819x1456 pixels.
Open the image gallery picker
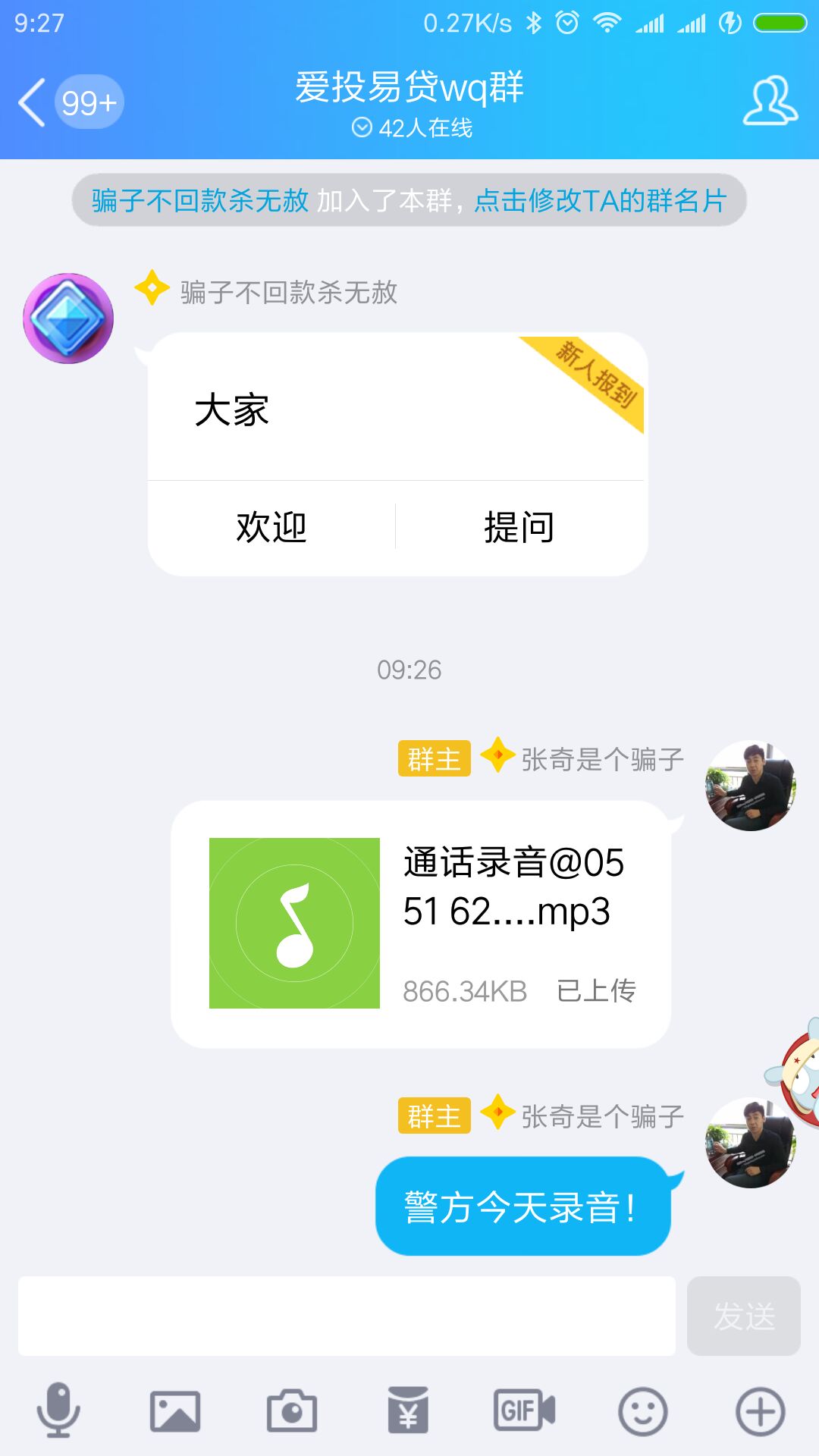[x=175, y=1411]
